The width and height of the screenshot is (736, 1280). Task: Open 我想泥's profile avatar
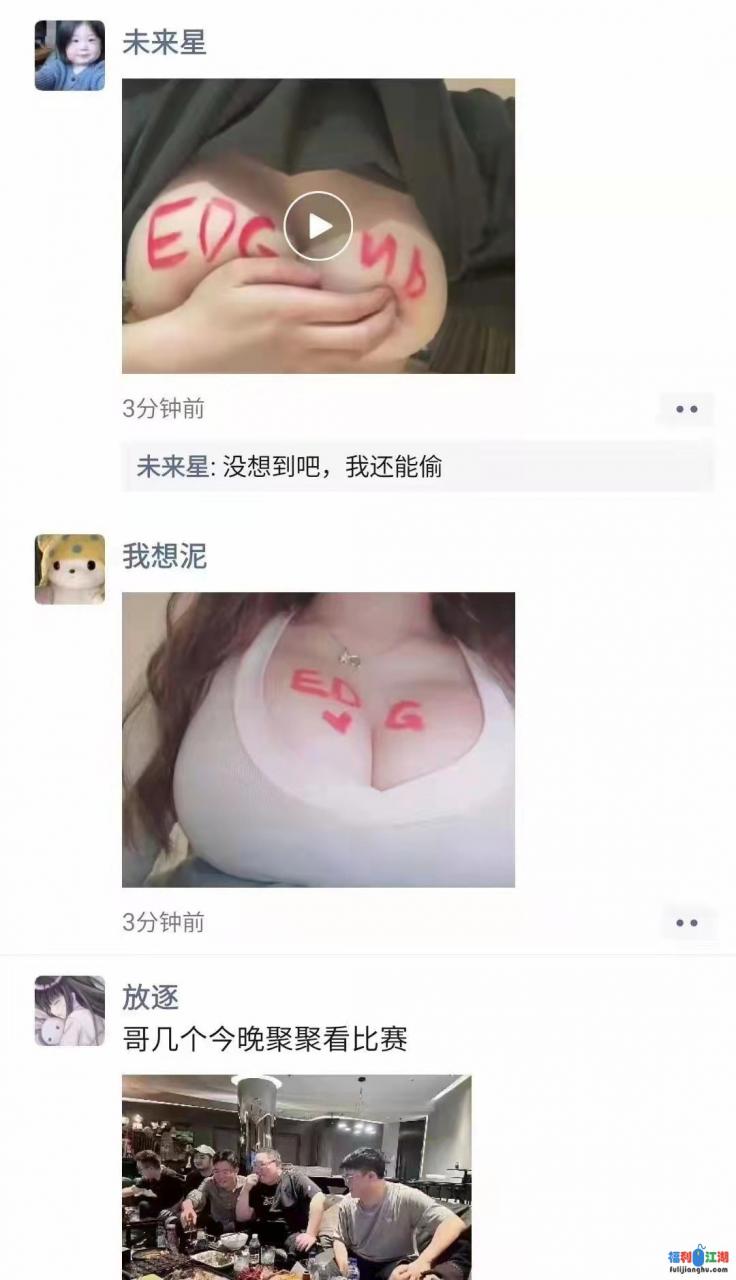[70, 569]
